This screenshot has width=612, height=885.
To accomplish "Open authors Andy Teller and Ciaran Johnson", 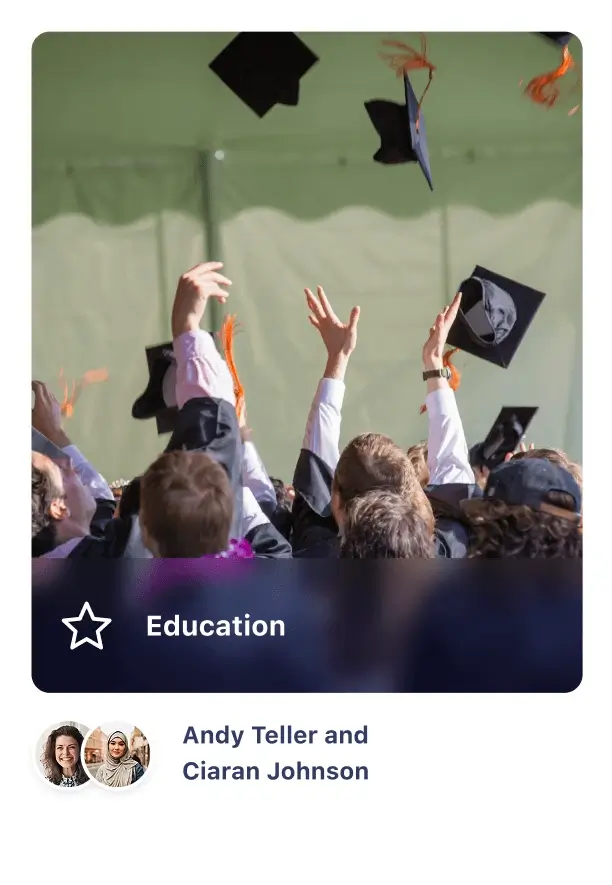I will coord(275,753).
